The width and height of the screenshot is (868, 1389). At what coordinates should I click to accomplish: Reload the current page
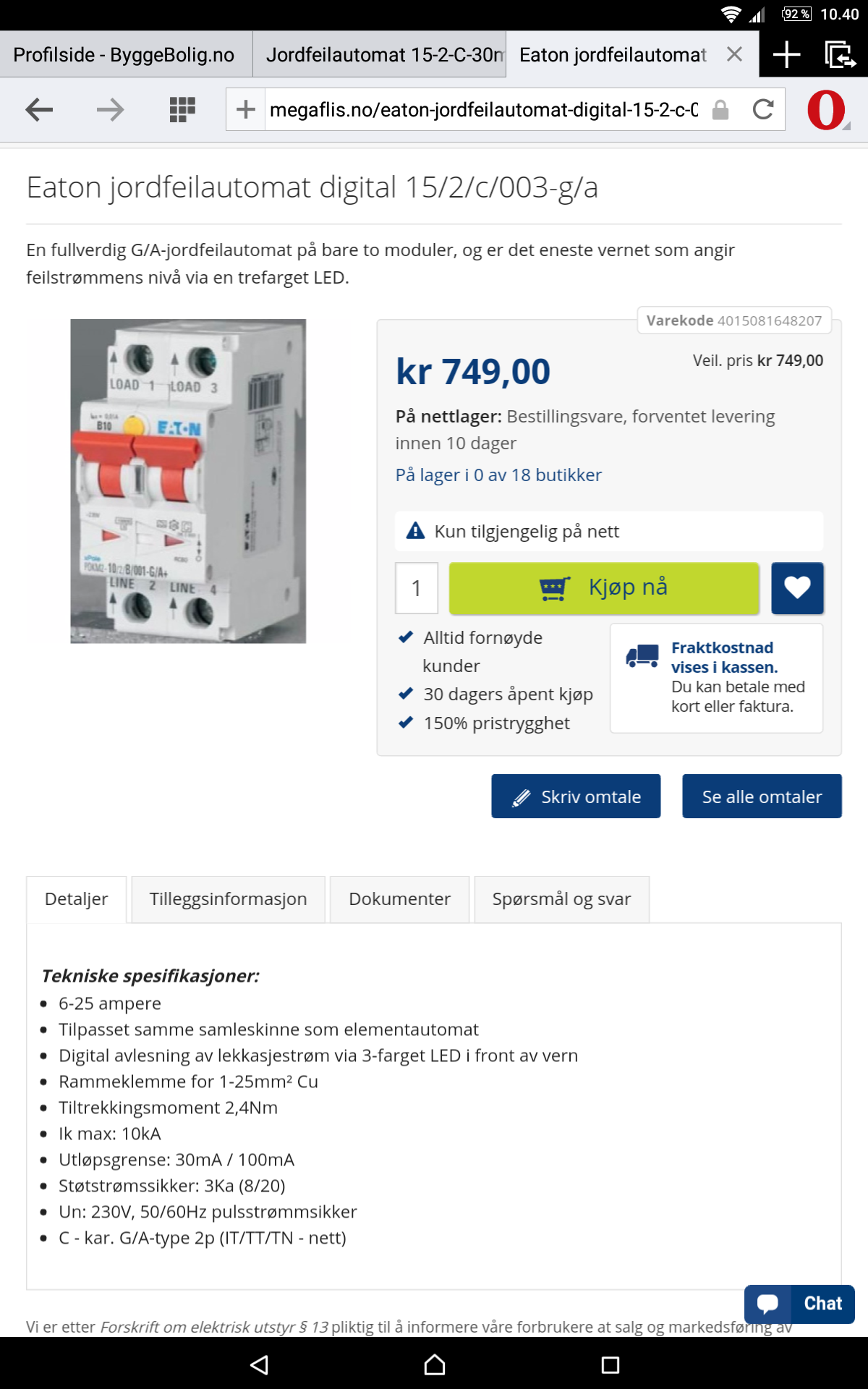click(x=763, y=110)
